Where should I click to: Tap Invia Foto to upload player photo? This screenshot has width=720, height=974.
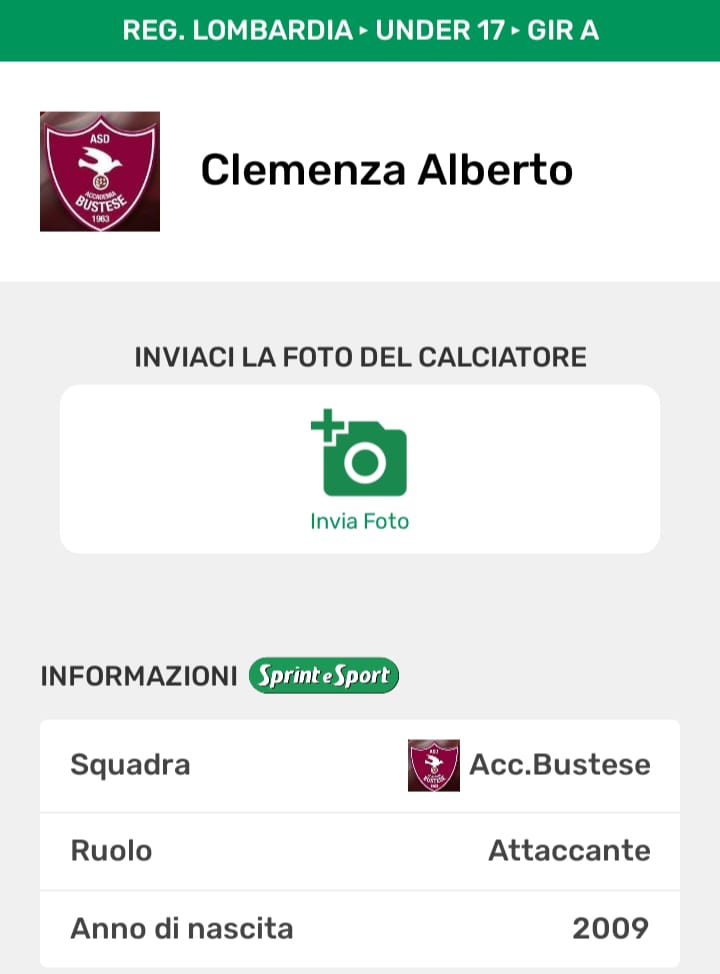359,469
